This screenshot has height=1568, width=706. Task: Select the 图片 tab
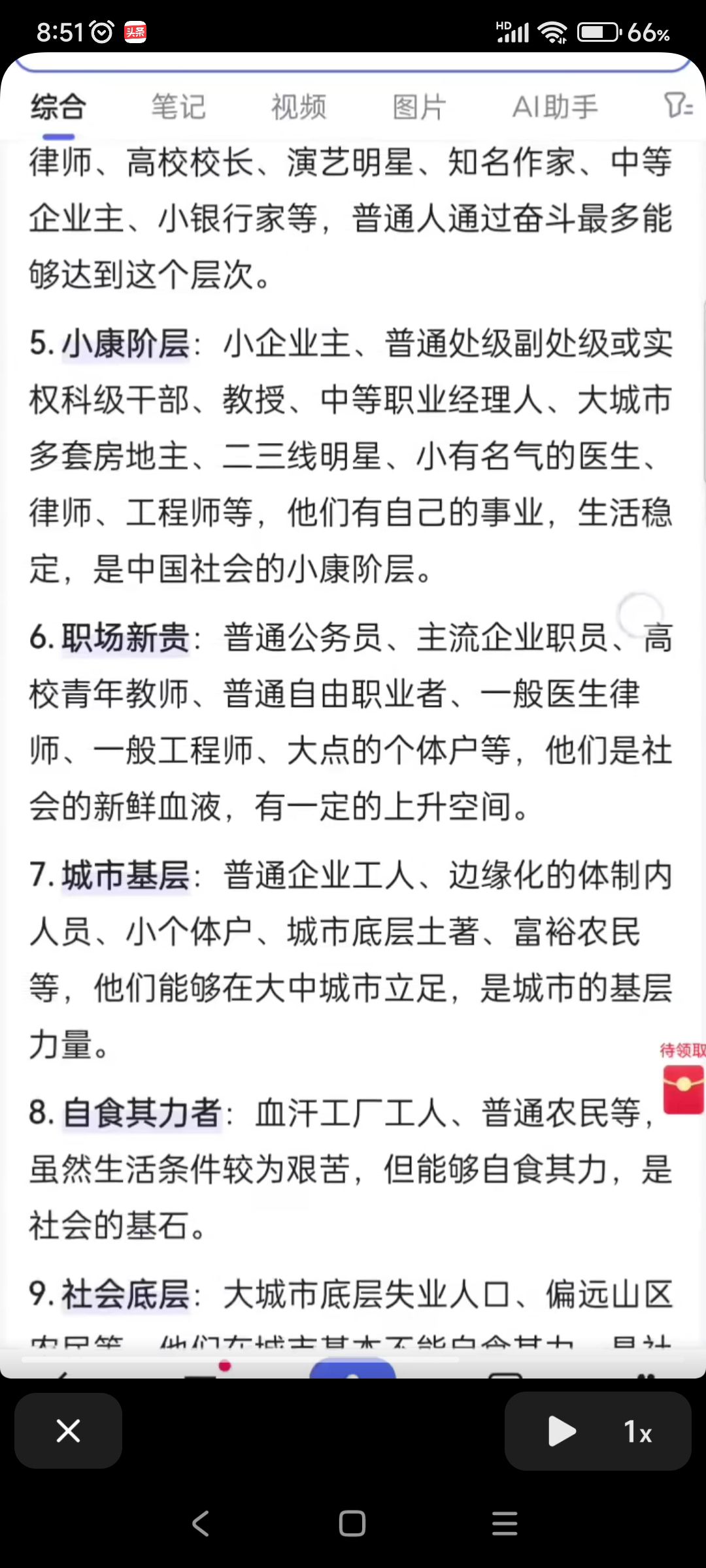click(419, 106)
